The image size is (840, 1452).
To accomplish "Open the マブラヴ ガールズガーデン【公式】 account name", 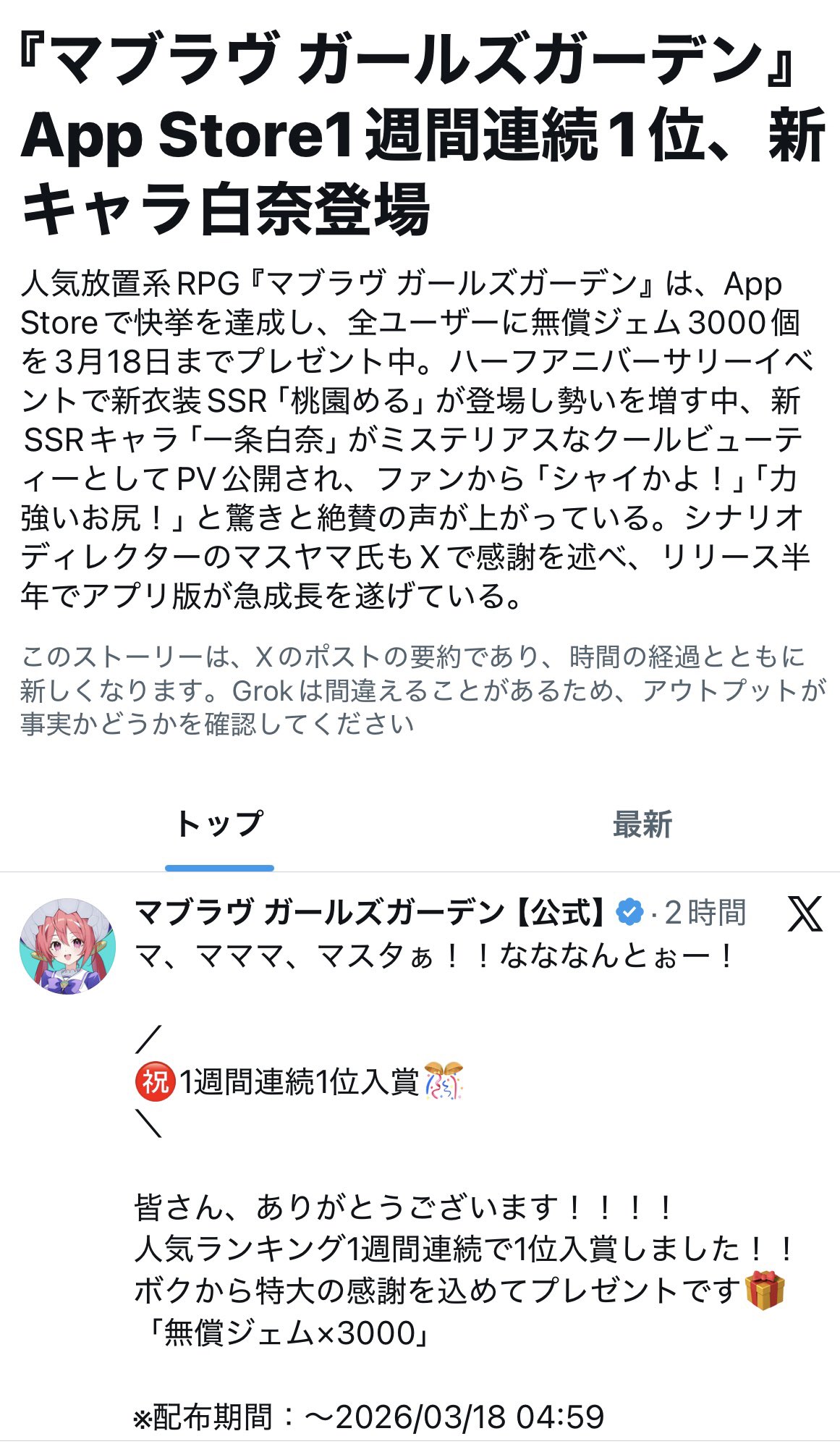I will click(x=370, y=913).
